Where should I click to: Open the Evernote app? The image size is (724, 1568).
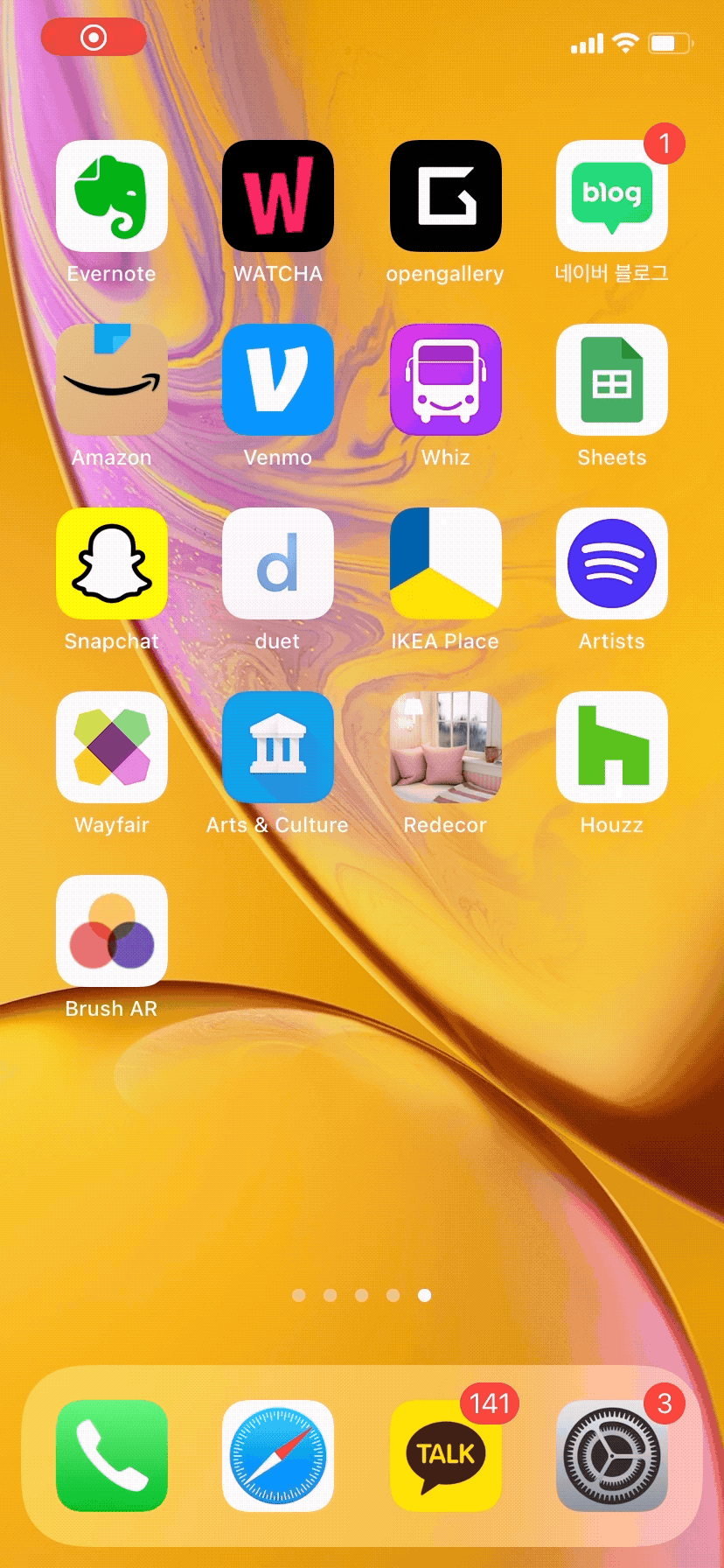[112, 196]
